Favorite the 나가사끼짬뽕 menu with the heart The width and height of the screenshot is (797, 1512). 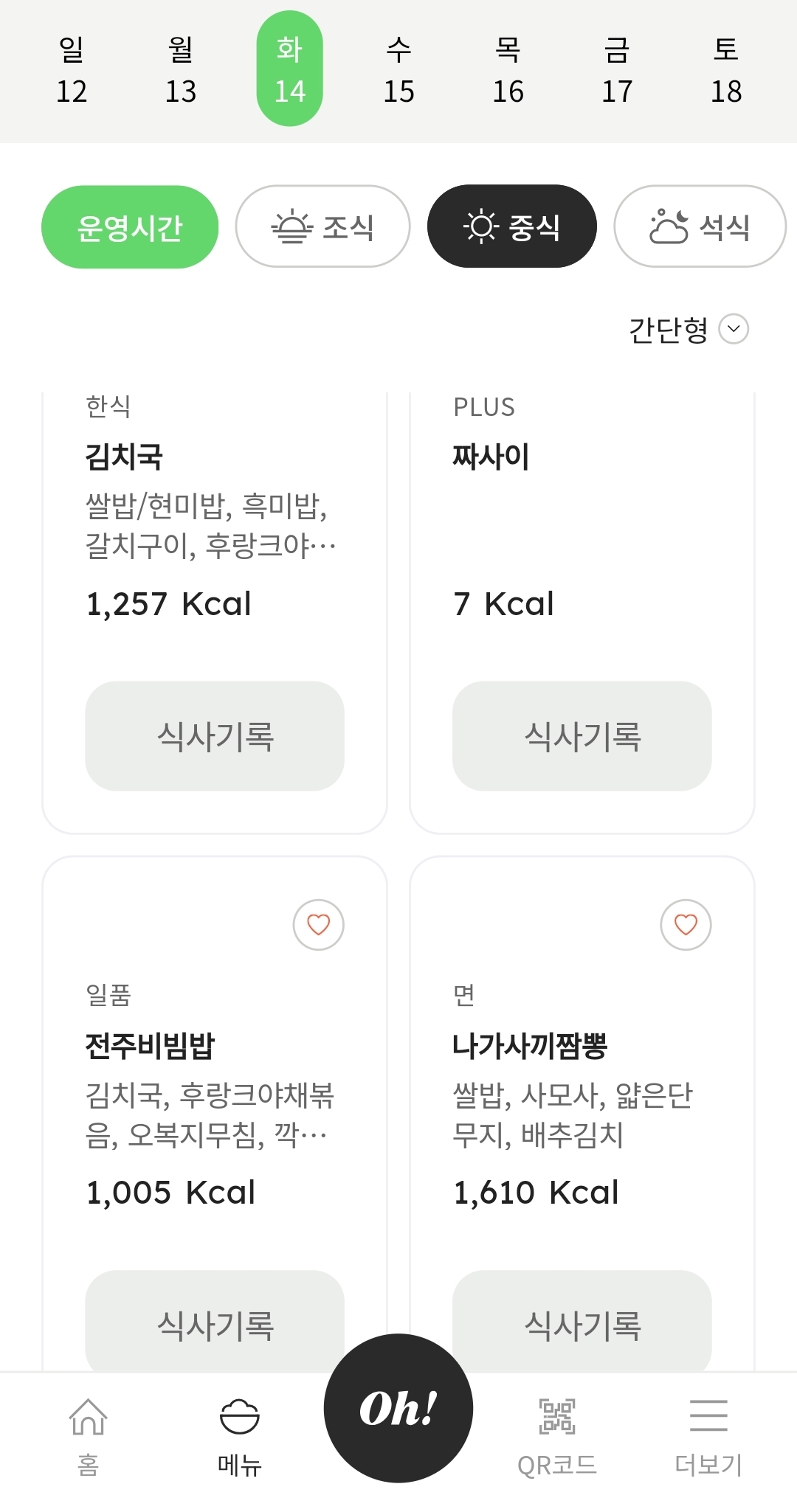click(686, 925)
